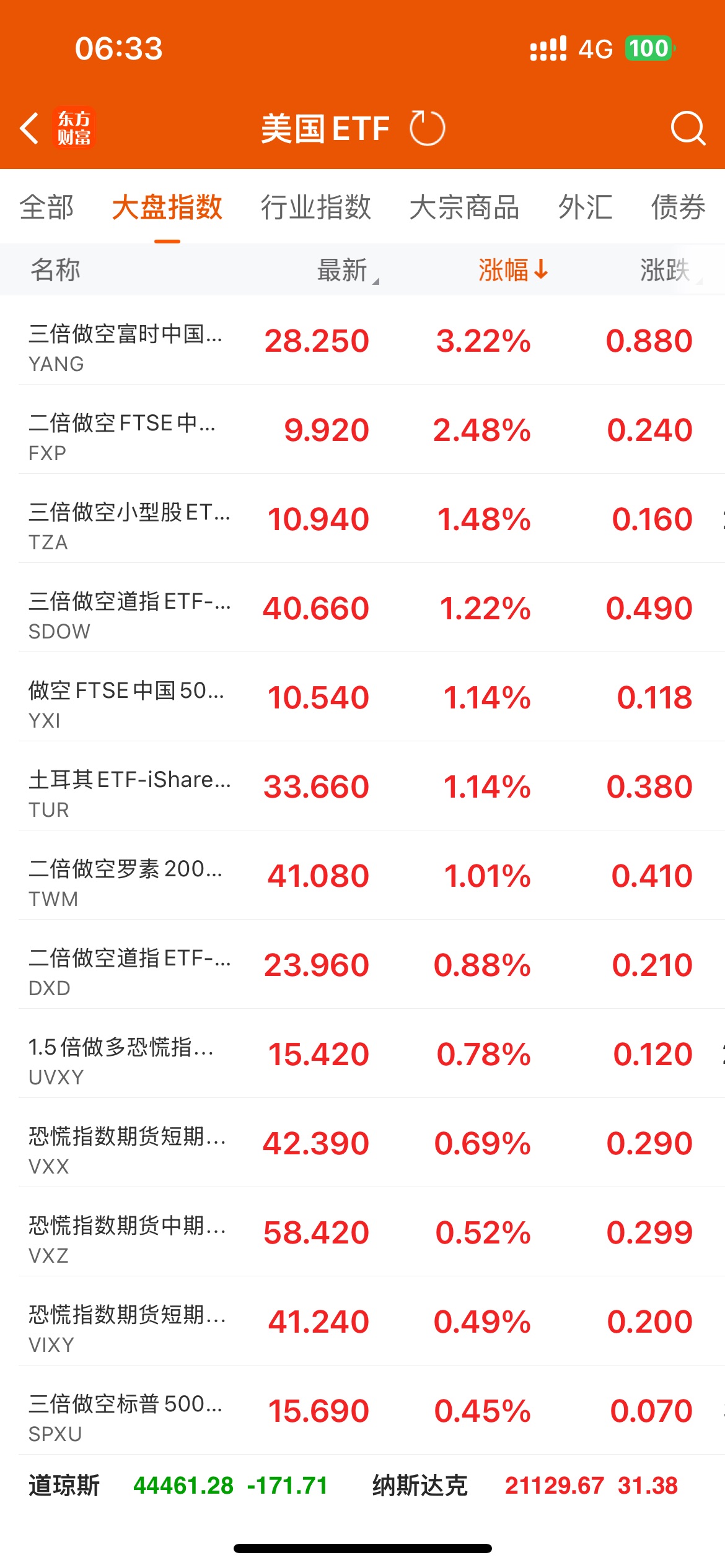
Task: Switch to the 全部 tab
Action: tap(46, 207)
